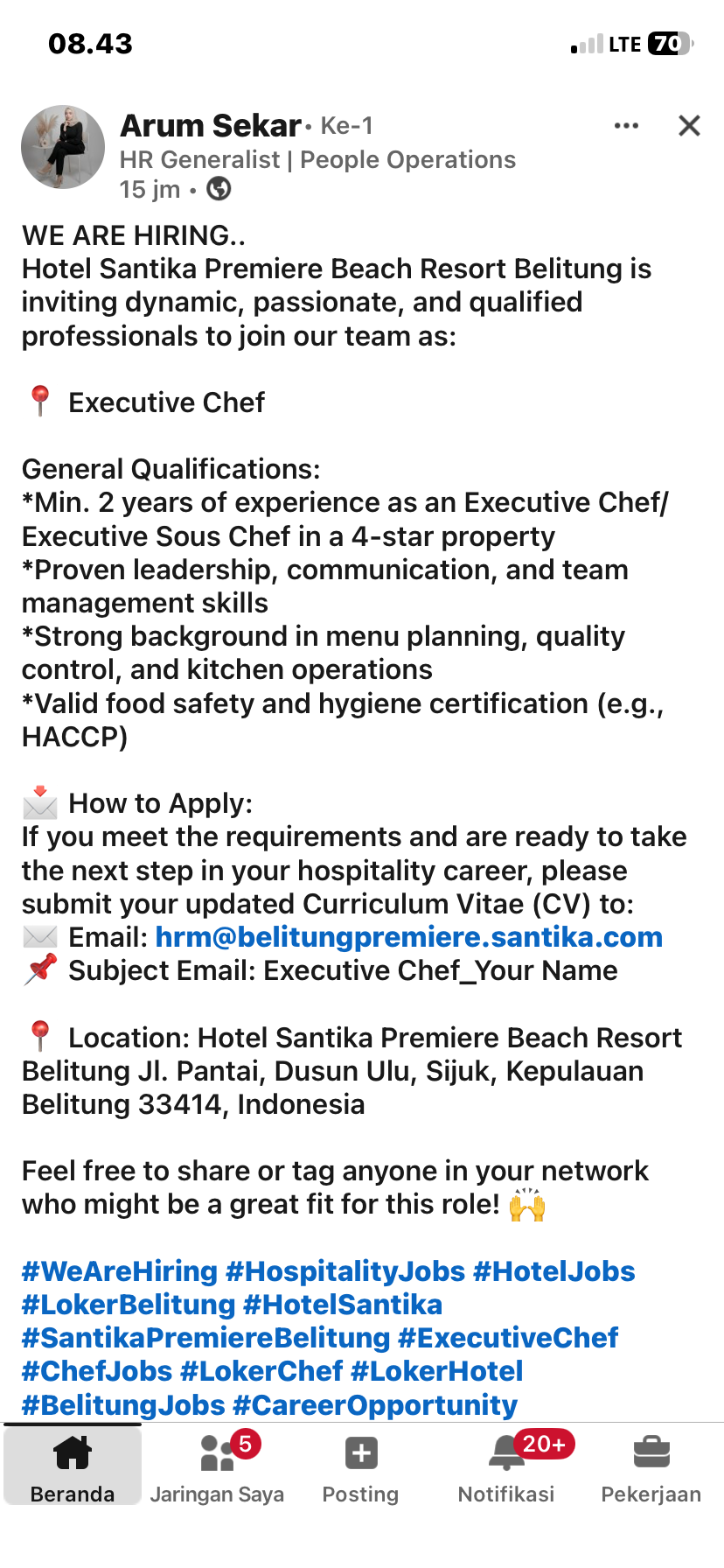Open the #CareerOpportunity hashtag

coord(375,1404)
